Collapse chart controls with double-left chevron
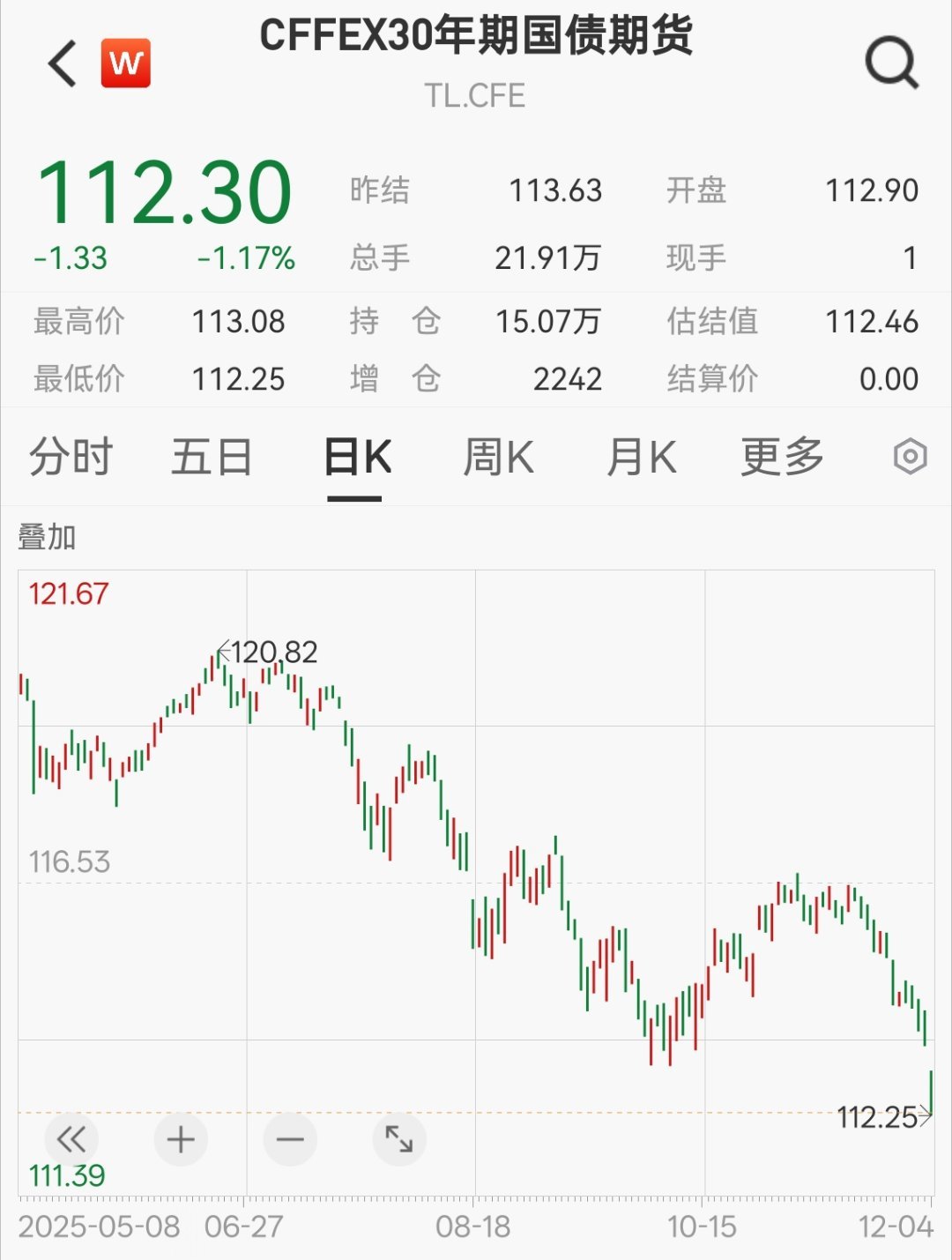The image size is (952, 1260). click(71, 1138)
